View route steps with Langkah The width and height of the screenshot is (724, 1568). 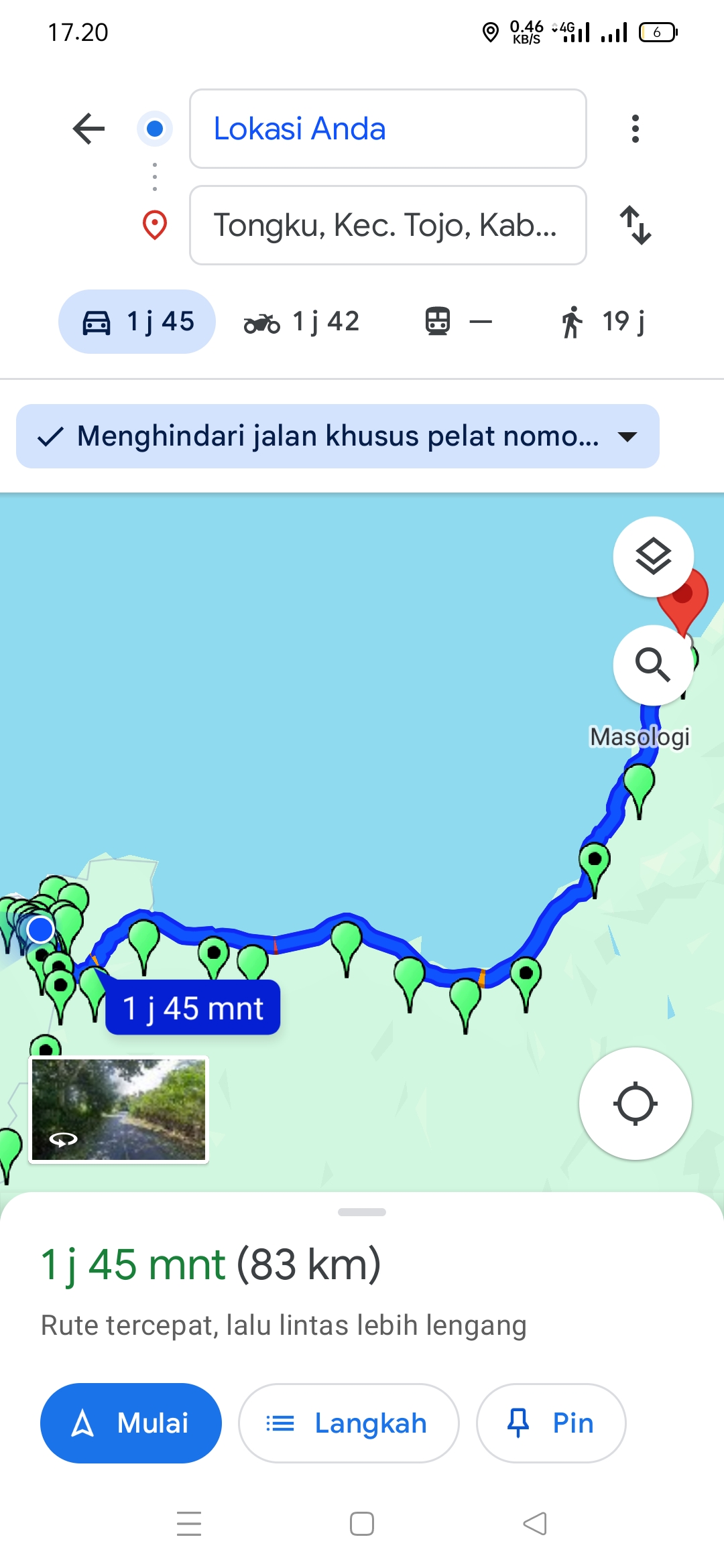pos(349,1423)
